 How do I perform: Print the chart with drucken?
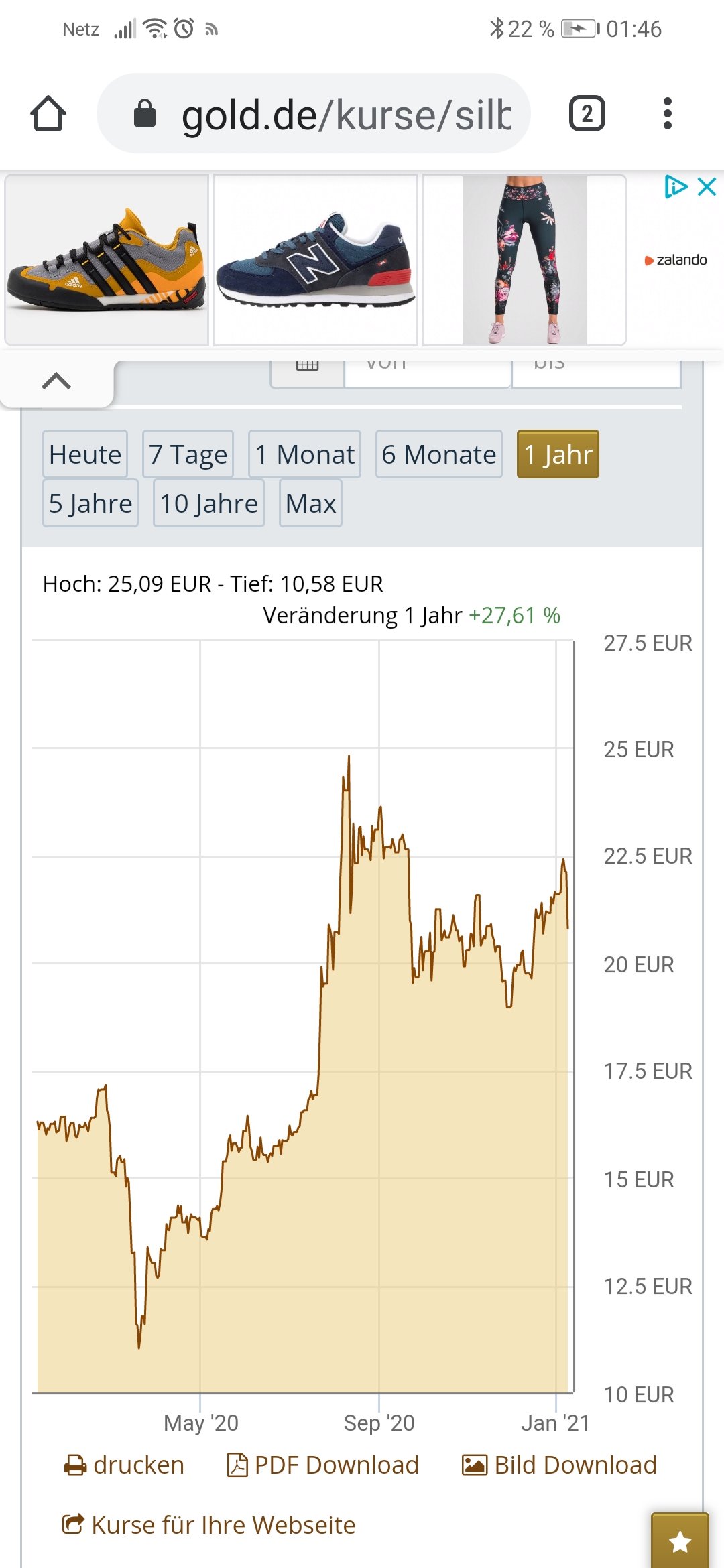(125, 1465)
